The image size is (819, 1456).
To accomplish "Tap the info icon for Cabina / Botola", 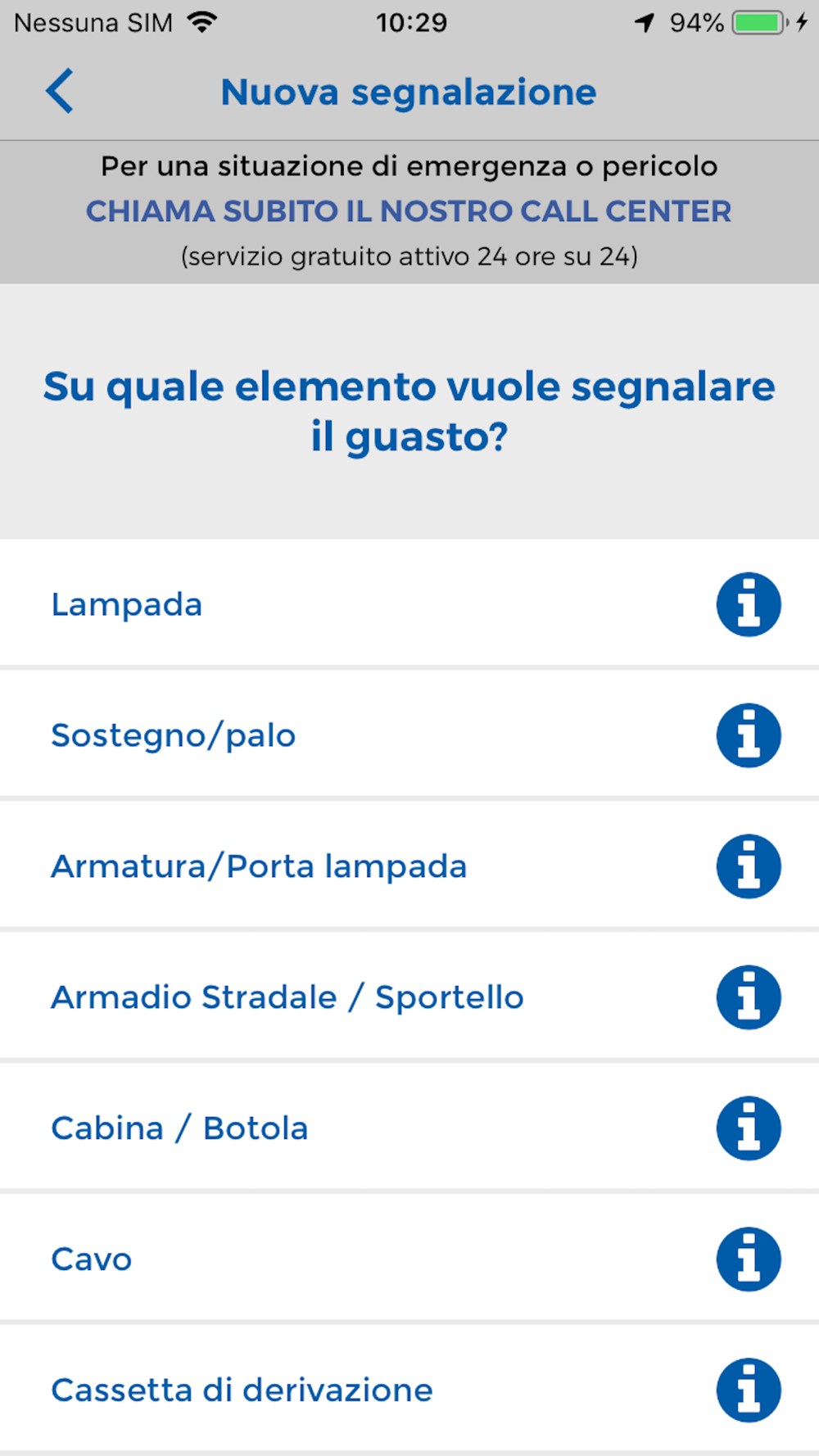I will coord(749,1128).
